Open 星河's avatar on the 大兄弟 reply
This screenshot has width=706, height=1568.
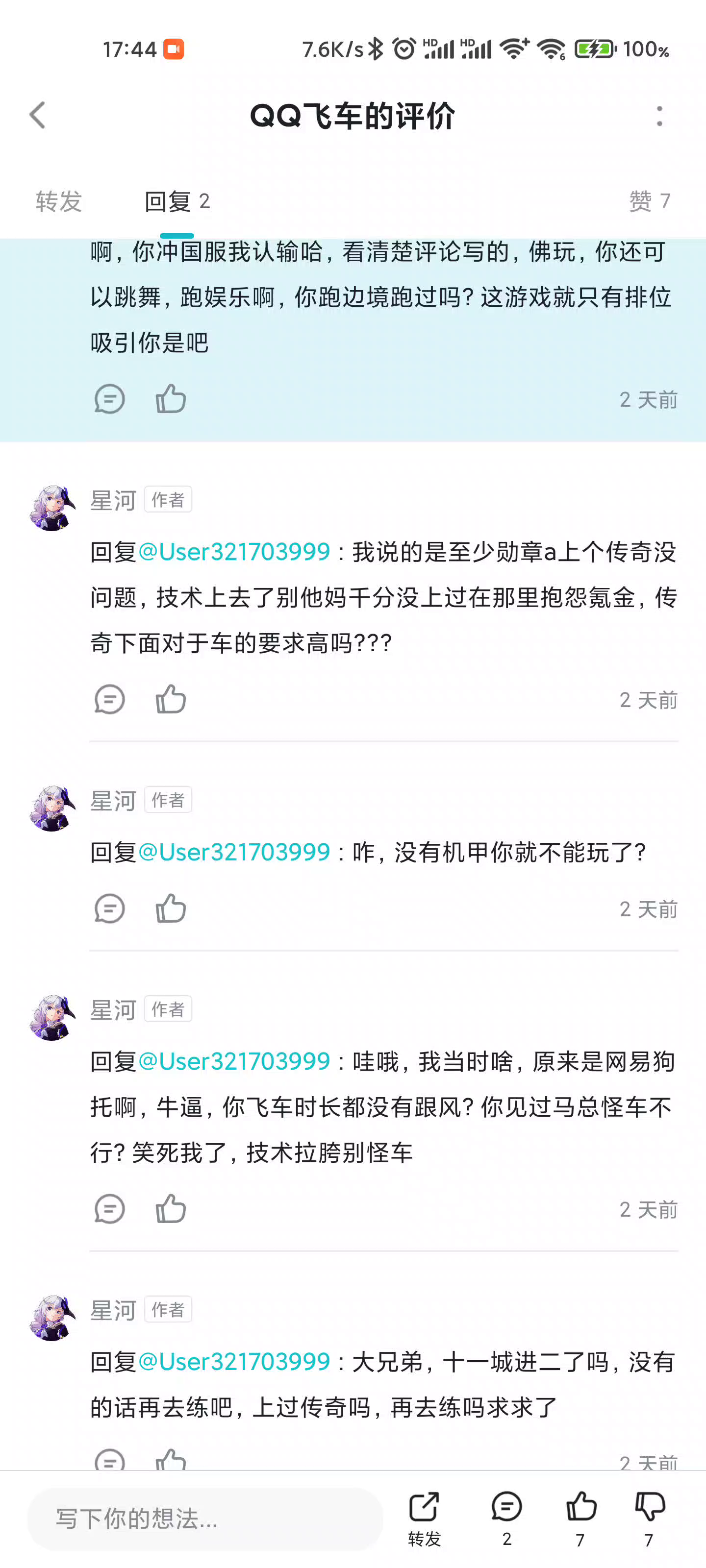coord(52,1318)
